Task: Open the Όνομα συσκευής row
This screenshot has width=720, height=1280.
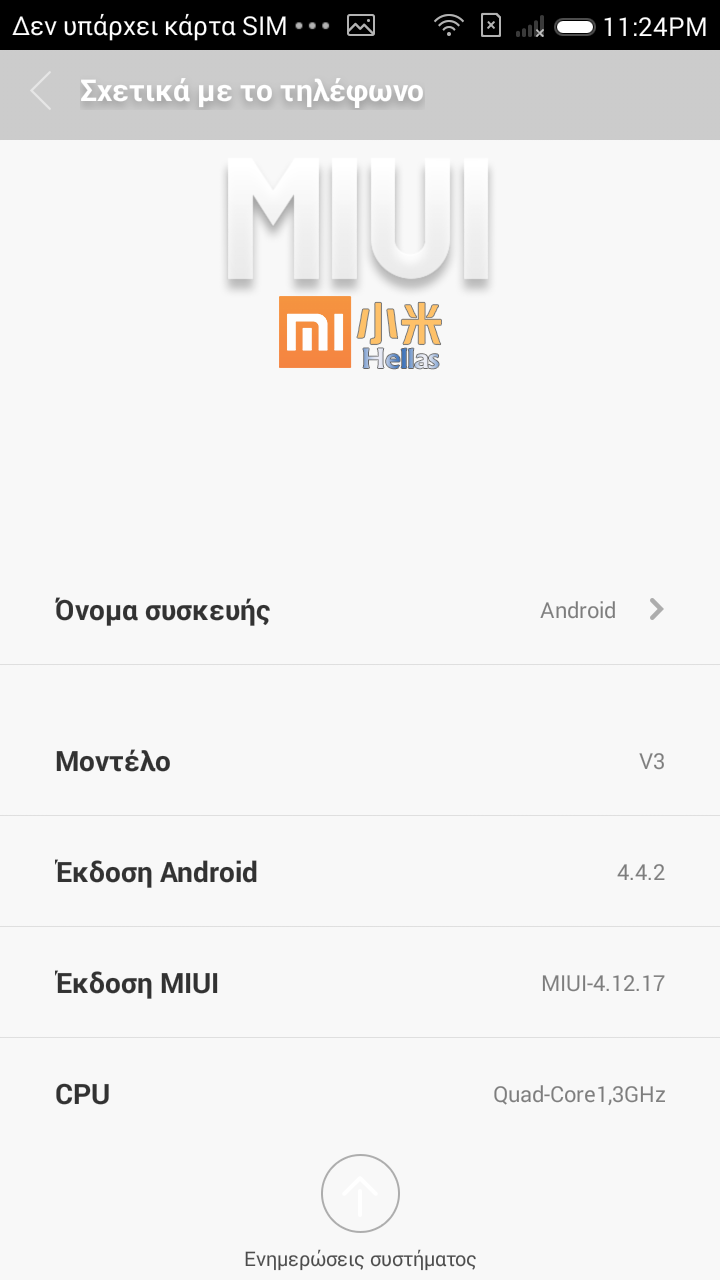Action: (x=360, y=610)
